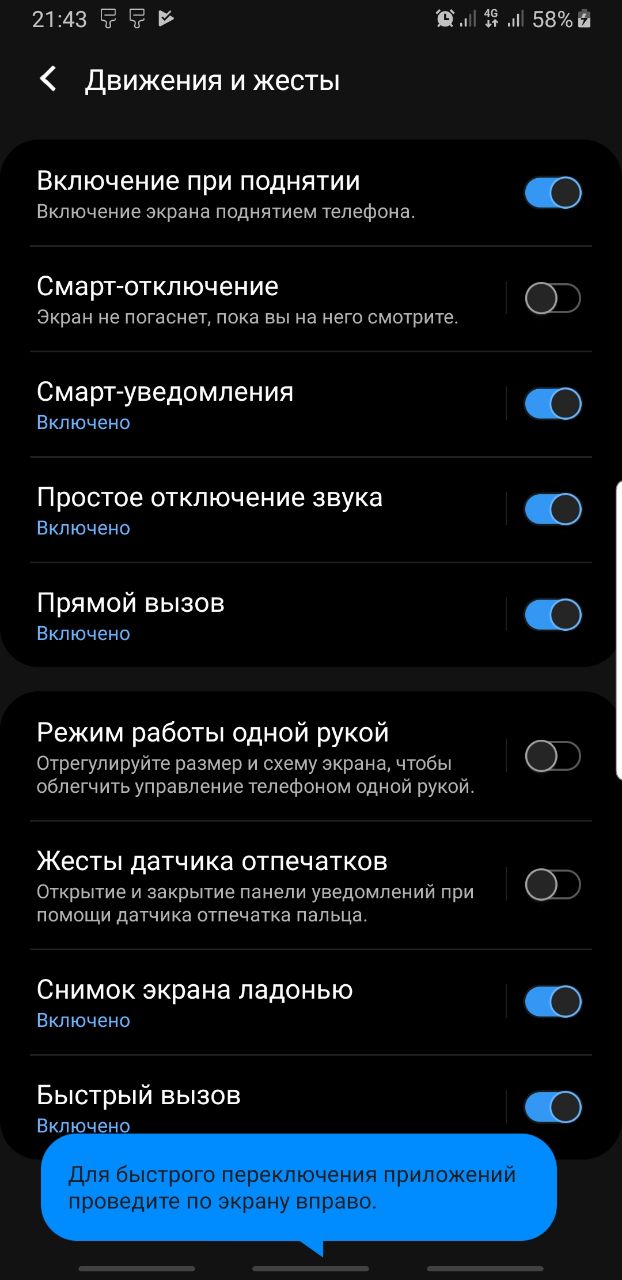Toggle off Простое отключение звука
The height and width of the screenshot is (1280, 622).
[552, 509]
